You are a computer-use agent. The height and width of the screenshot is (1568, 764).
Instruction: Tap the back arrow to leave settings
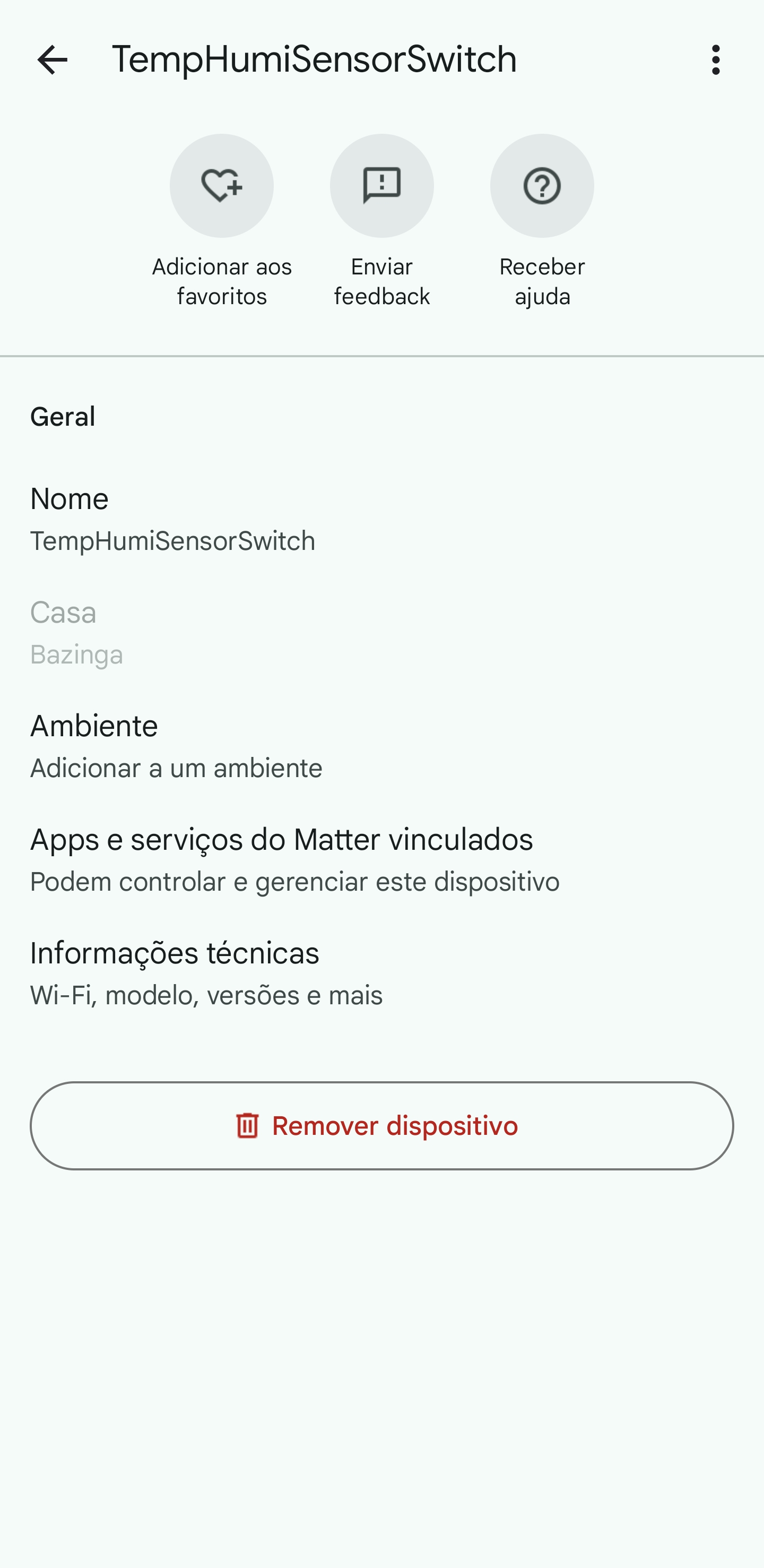click(54, 59)
